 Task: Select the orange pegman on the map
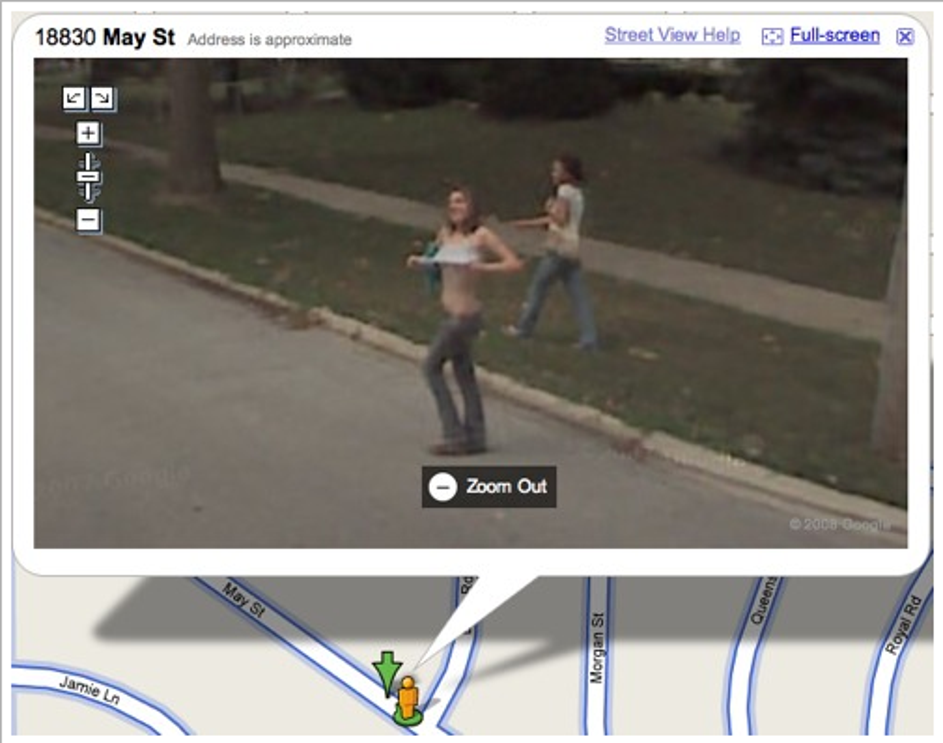tap(407, 697)
